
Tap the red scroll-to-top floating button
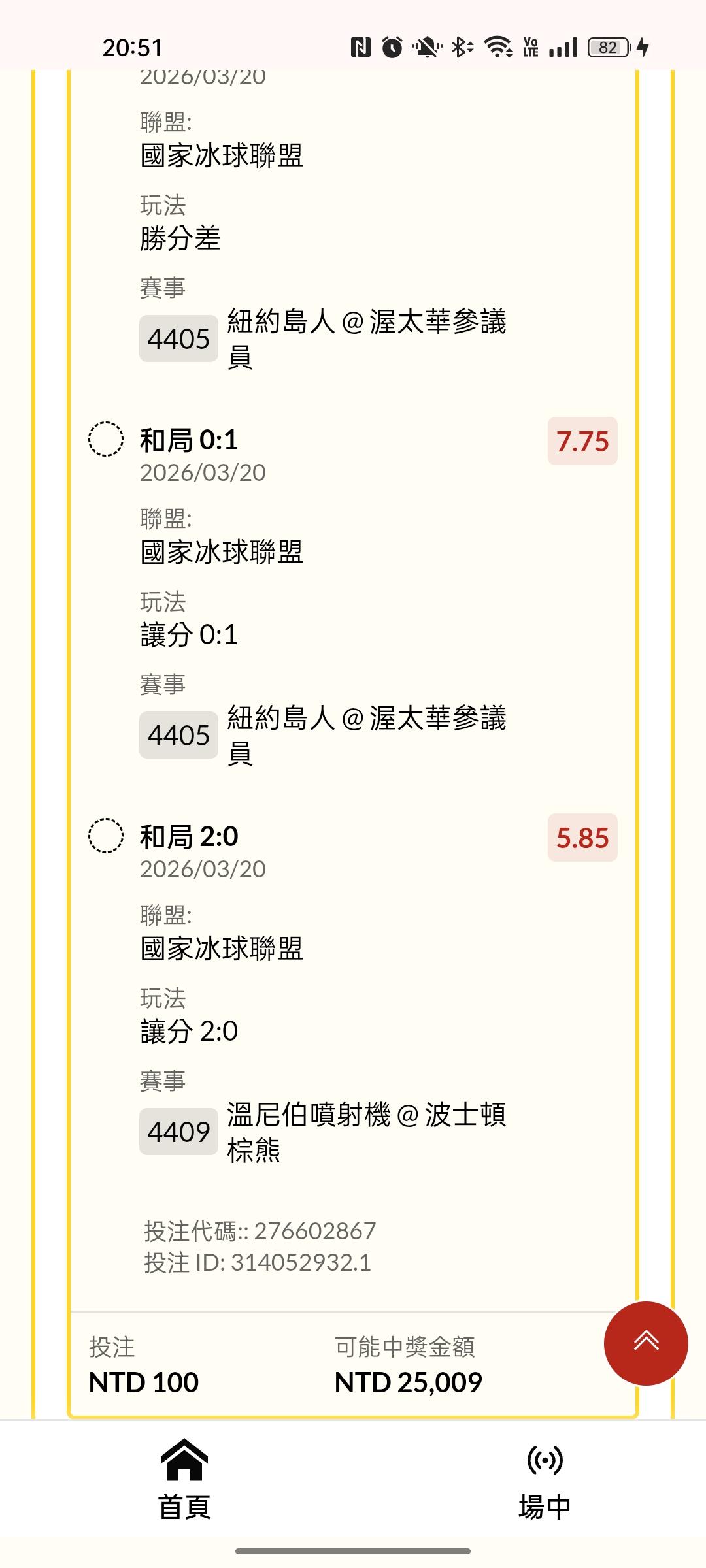[646, 1343]
